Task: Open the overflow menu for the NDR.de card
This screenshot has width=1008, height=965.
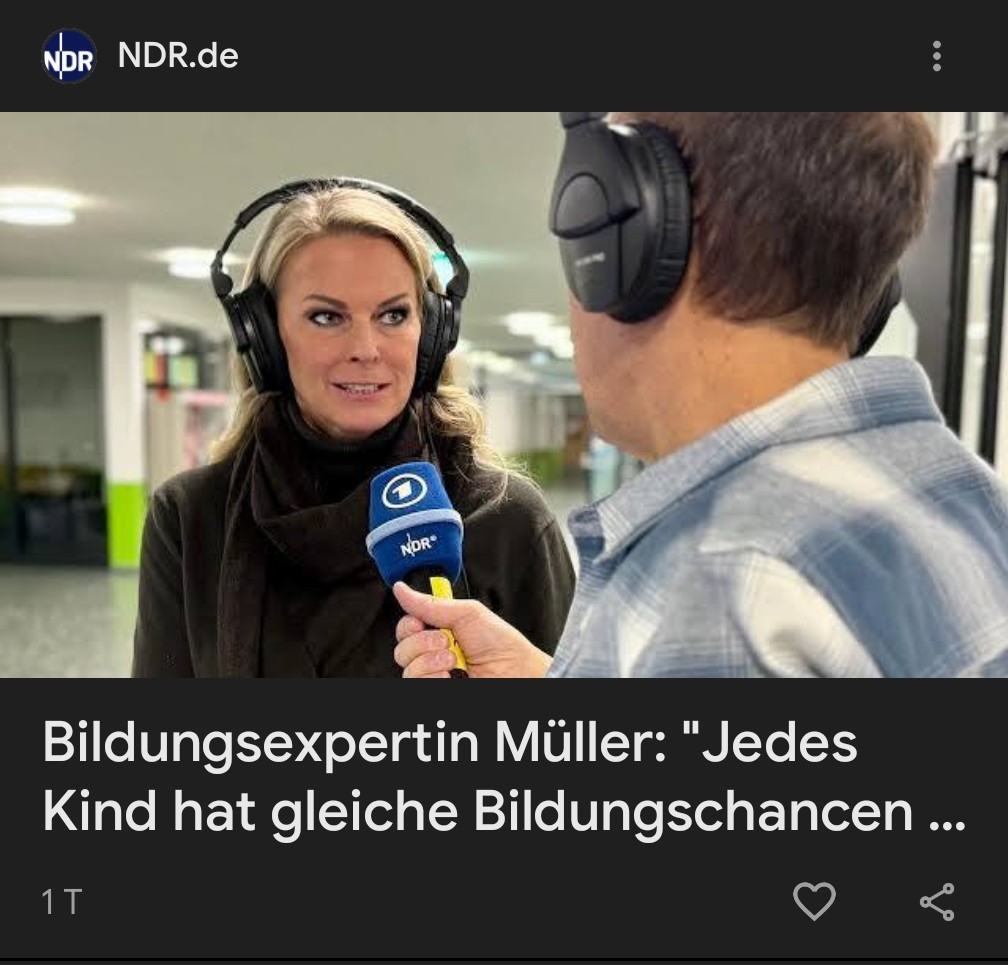Action: (x=936, y=56)
